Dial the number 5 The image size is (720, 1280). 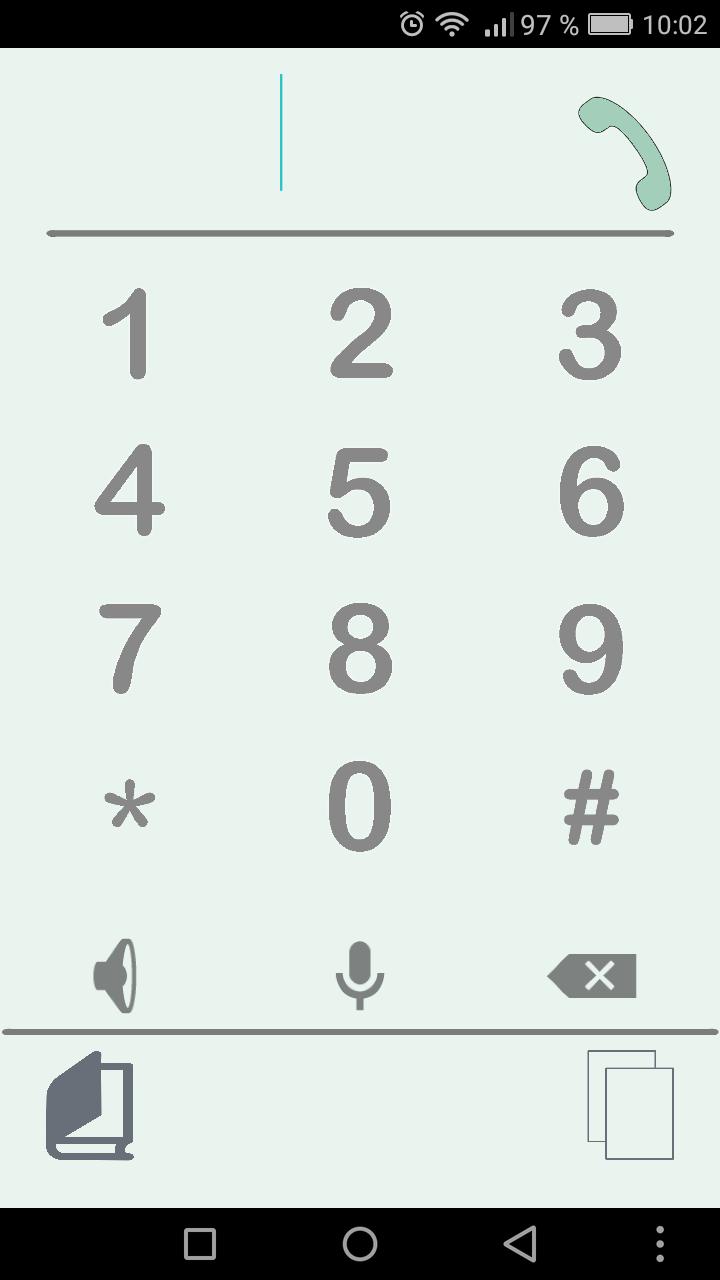pos(360,493)
